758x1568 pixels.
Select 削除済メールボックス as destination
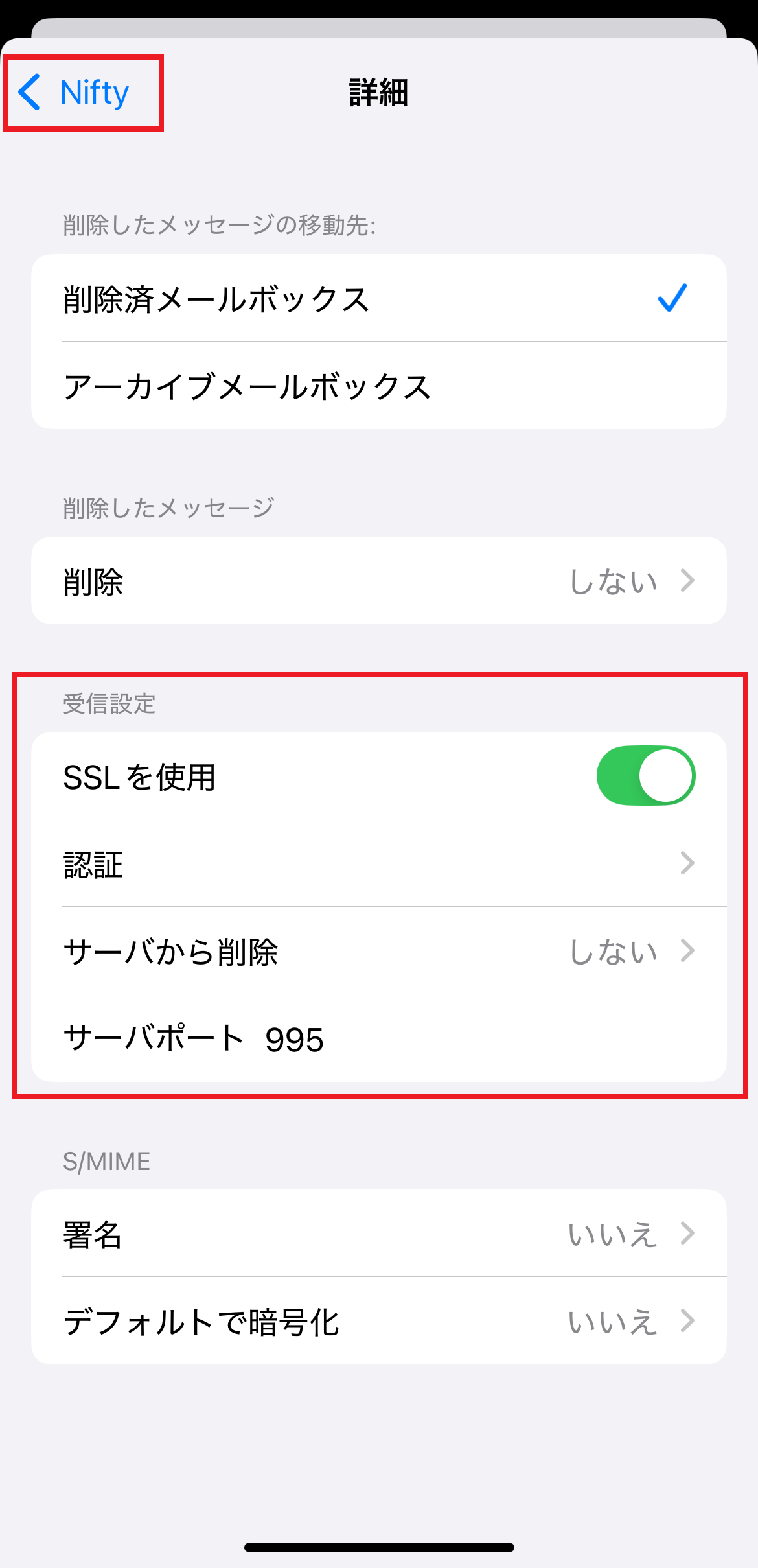tap(379, 298)
